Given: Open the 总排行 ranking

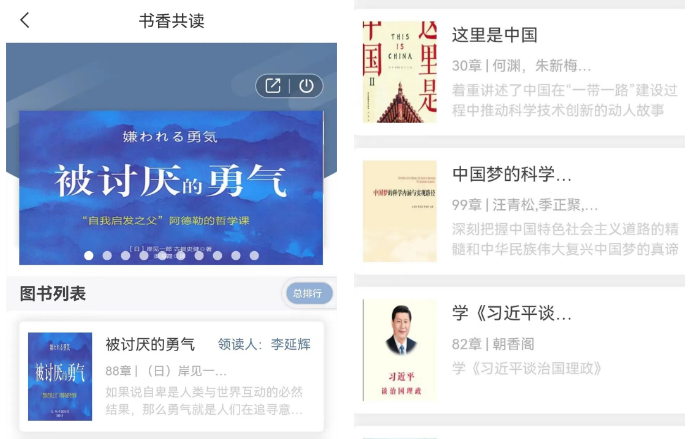Looking at the screenshot, I should pyautogui.click(x=306, y=293).
